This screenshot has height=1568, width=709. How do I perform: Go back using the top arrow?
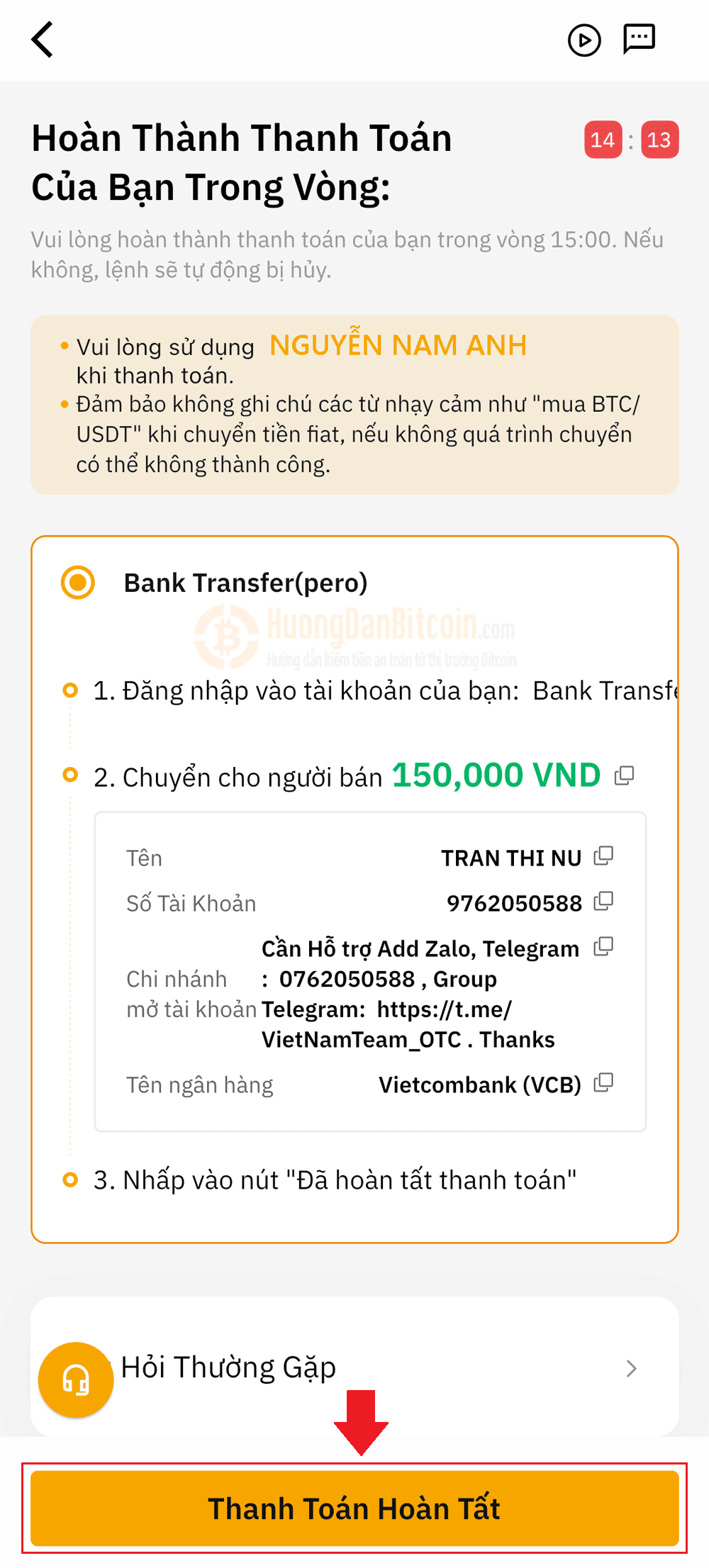tap(43, 40)
